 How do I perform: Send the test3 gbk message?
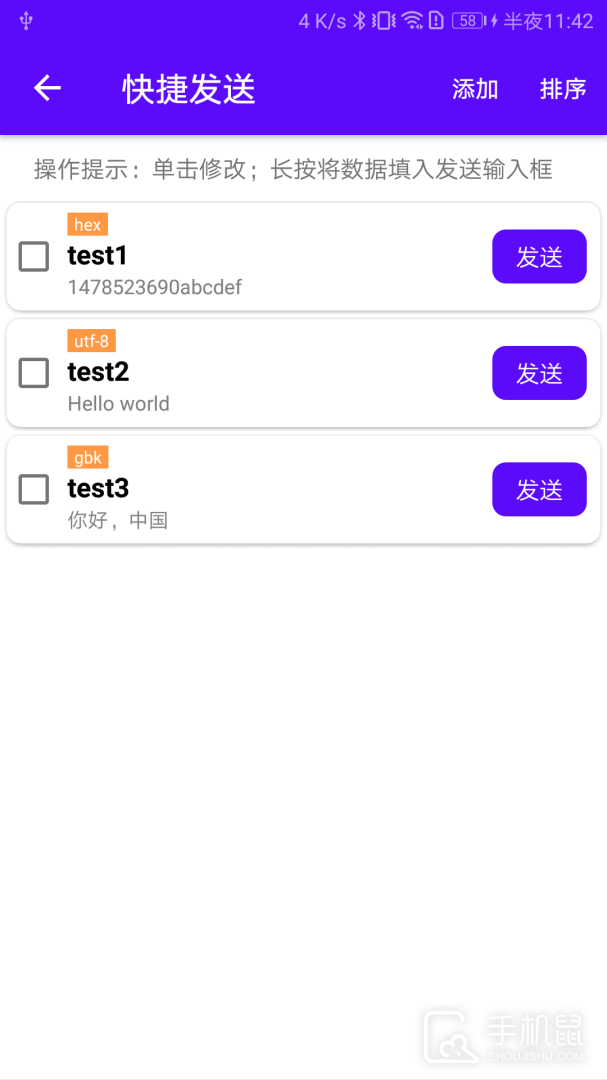(x=539, y=489)
